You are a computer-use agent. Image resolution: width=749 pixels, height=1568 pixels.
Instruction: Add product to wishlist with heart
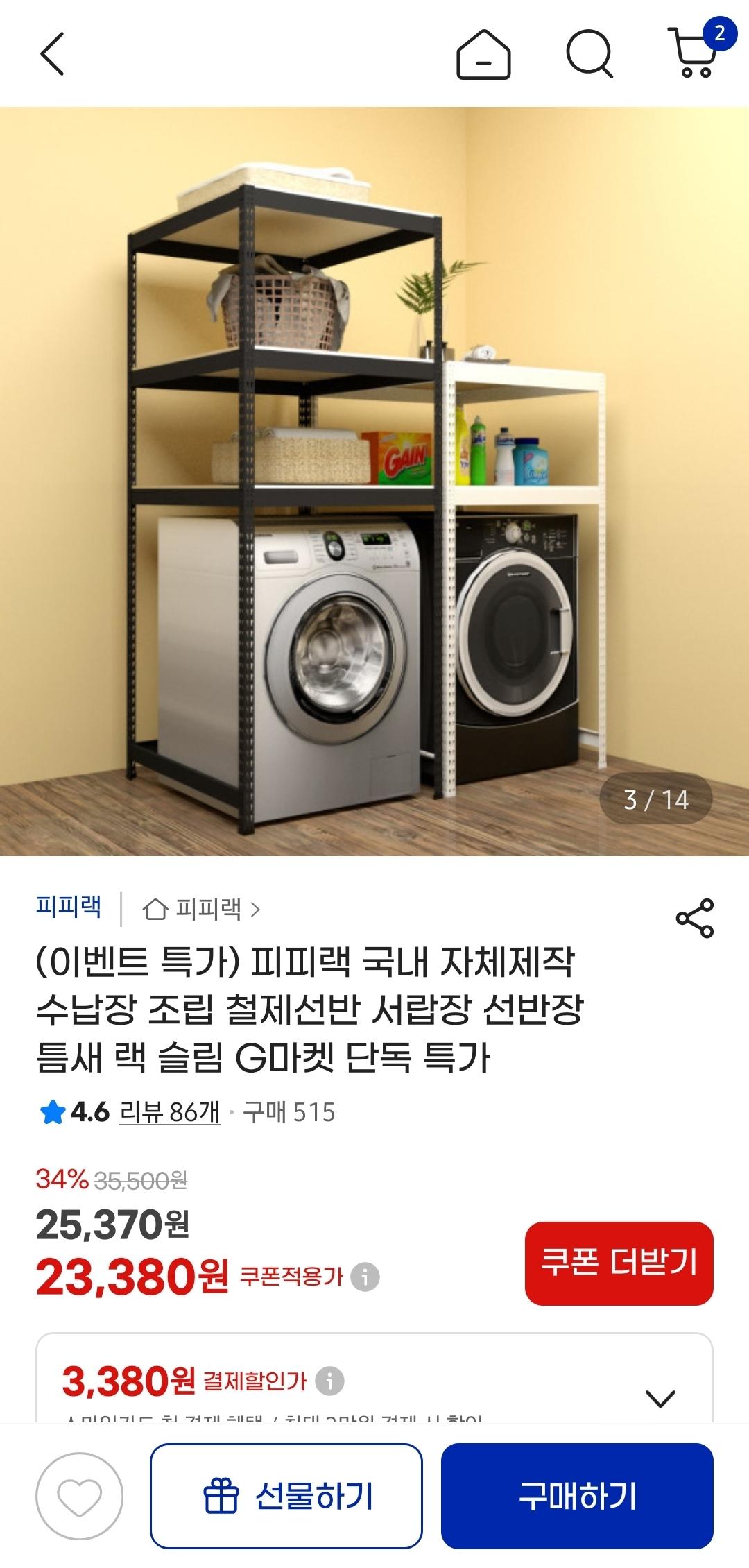click(80, 1496)
